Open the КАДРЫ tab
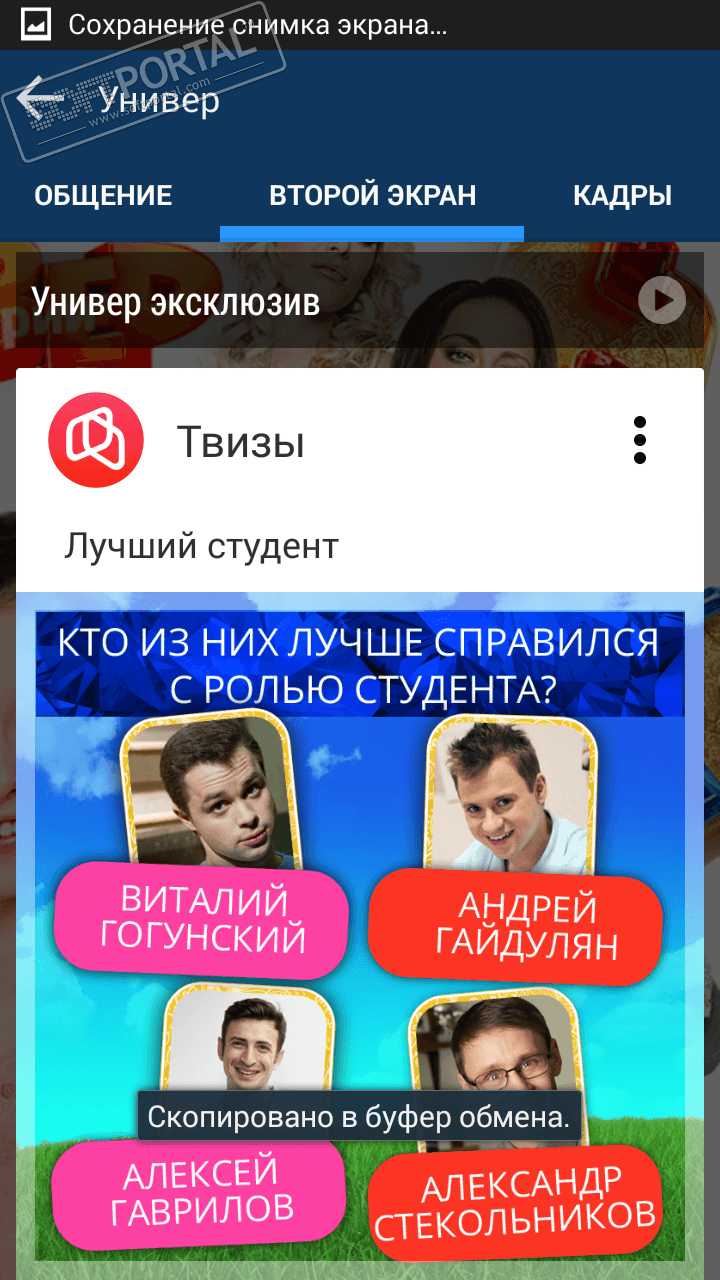720x1280 pixels. [x=621, y=196]
